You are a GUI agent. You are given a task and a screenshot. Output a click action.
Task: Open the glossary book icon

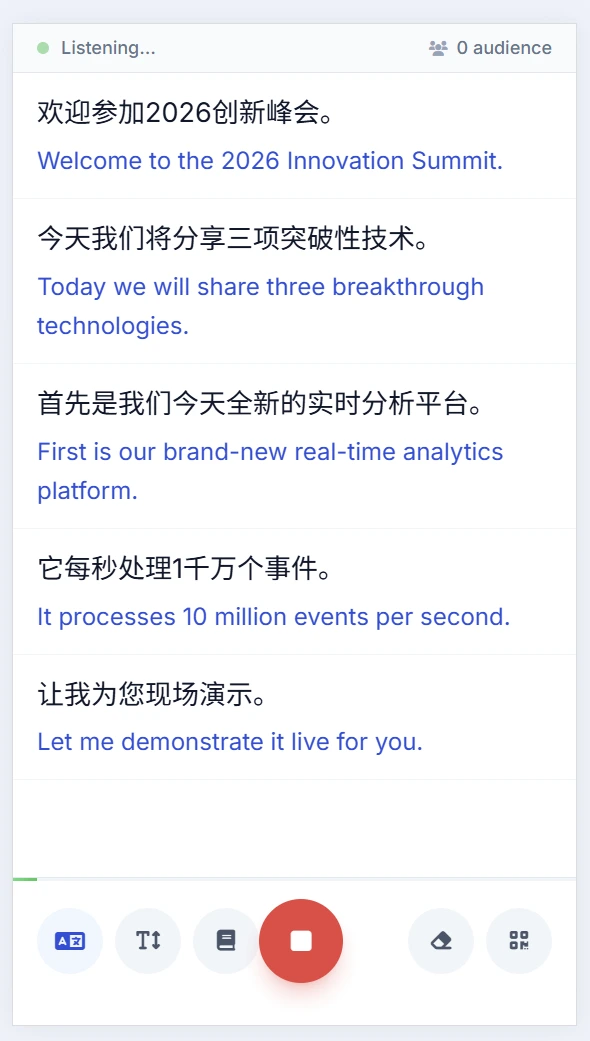point(226,941)
